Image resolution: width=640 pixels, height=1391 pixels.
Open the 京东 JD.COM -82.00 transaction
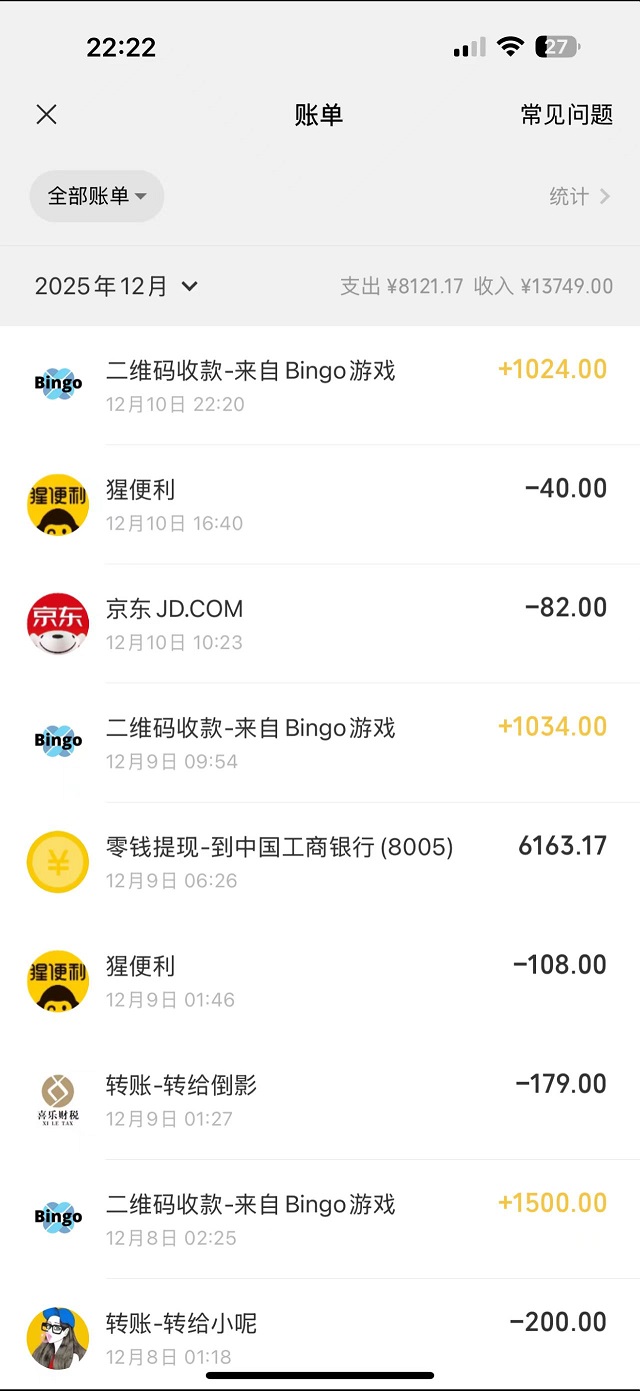tap(320, 623)
